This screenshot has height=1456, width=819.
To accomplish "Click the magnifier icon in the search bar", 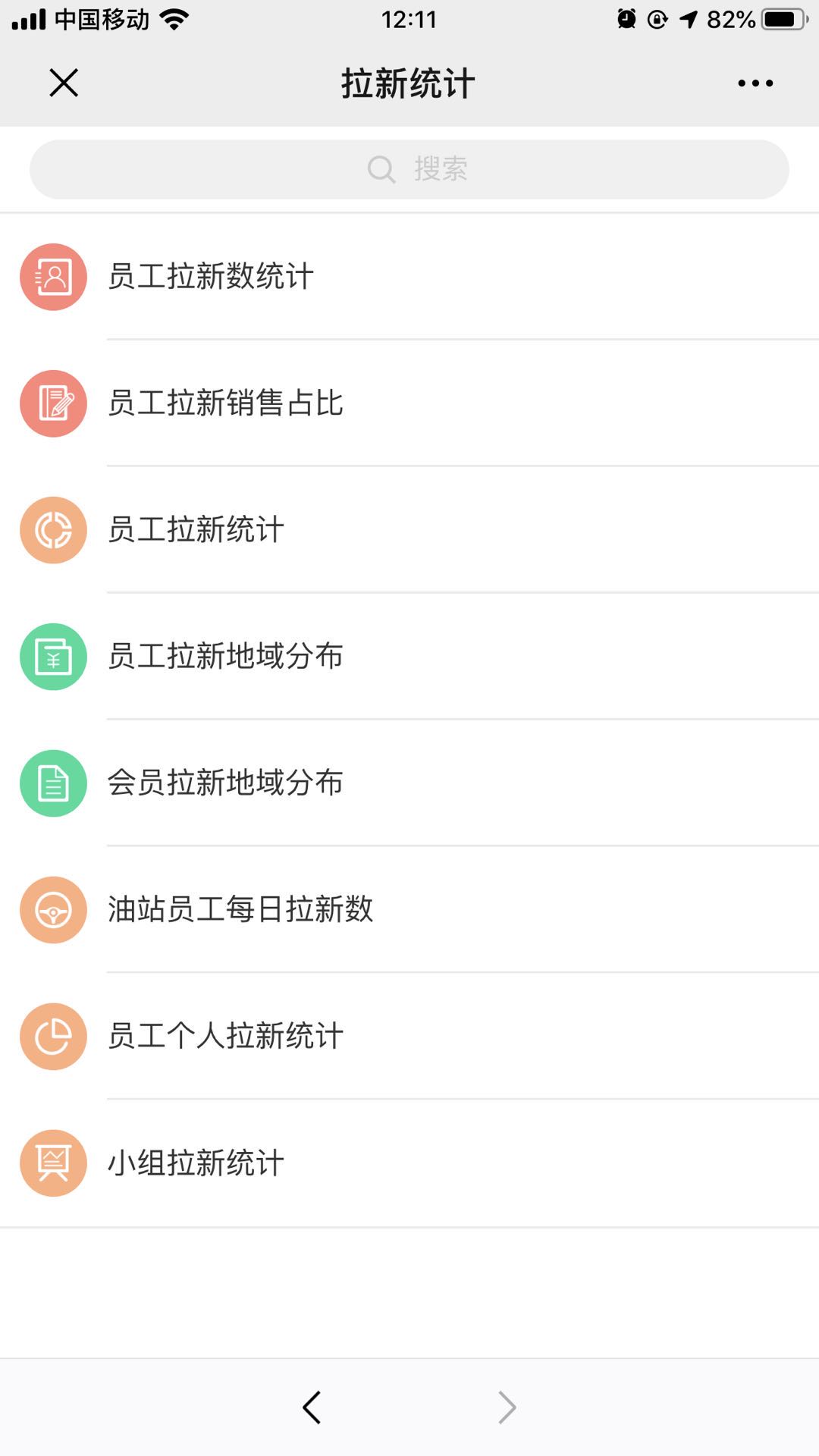I will 381,168.
